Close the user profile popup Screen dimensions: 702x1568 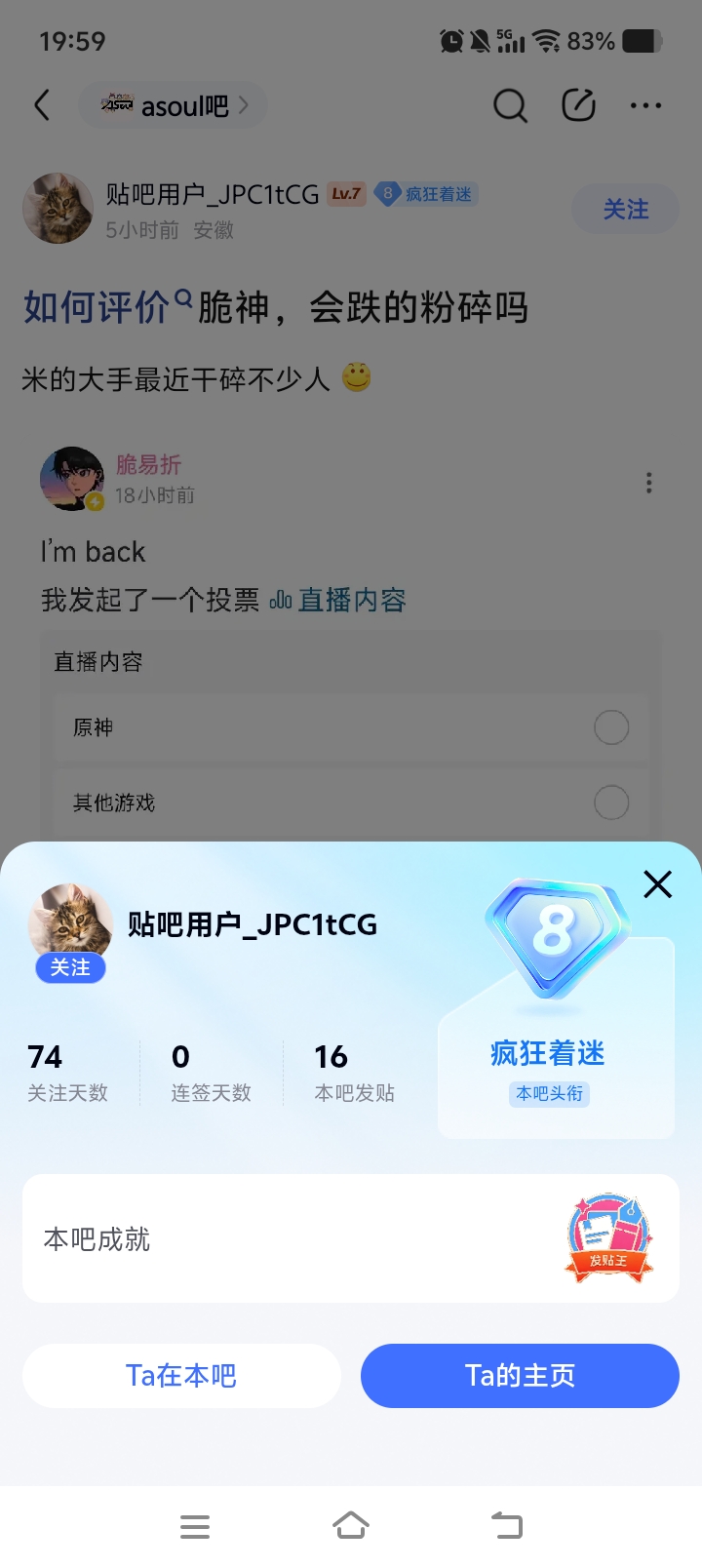[x=658, y=884]
